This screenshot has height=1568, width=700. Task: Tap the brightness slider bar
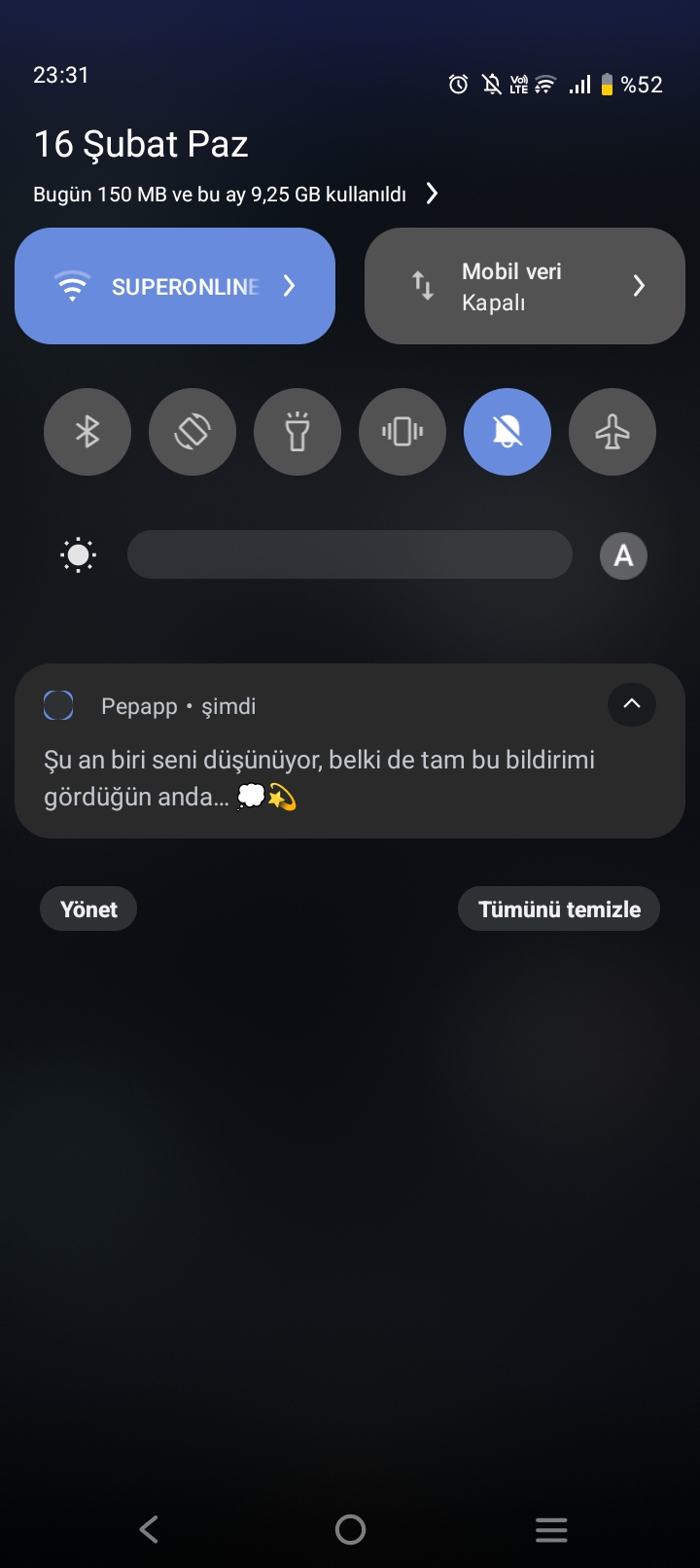pyautogui.click(x=350, y=555)
